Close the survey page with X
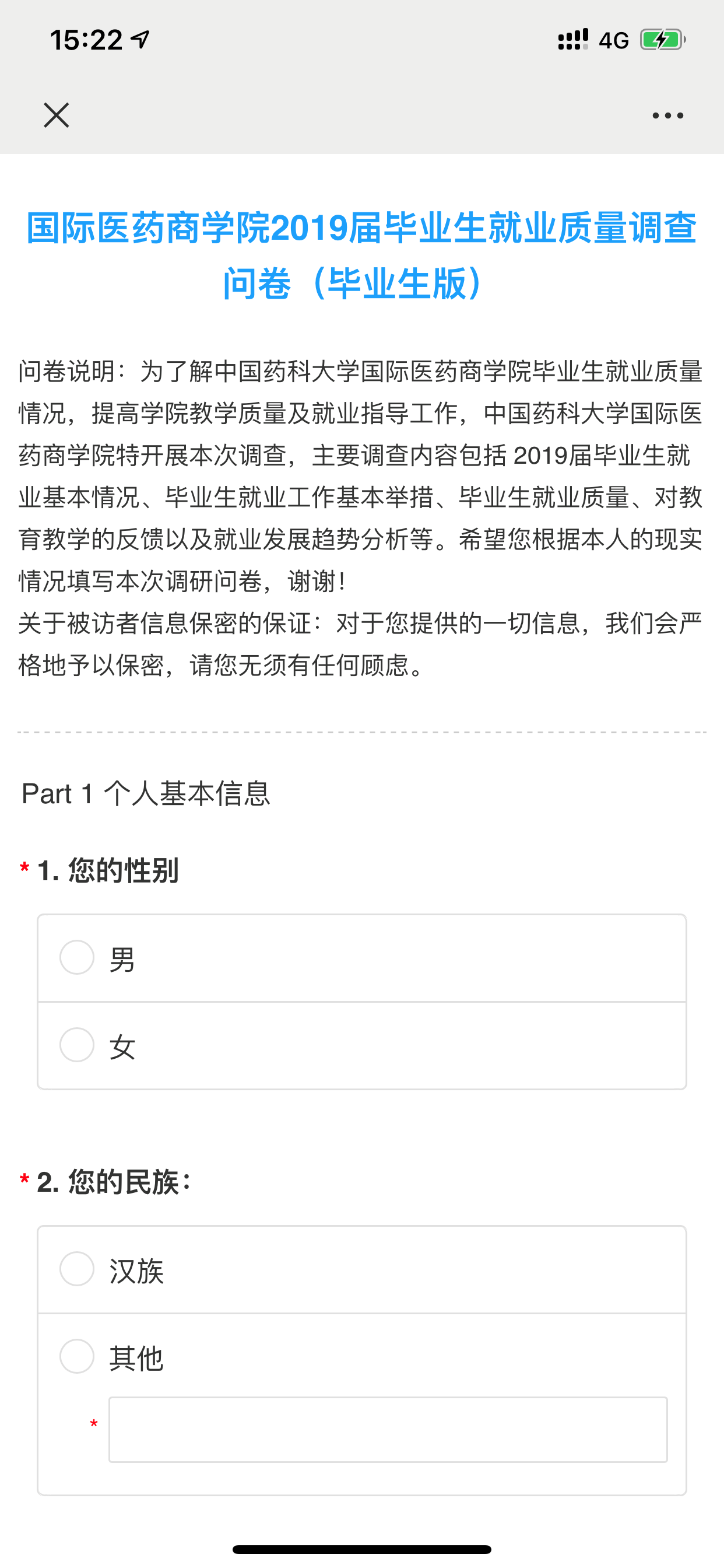This screenshot has width=724, height=1568. (x=57, y=115)
